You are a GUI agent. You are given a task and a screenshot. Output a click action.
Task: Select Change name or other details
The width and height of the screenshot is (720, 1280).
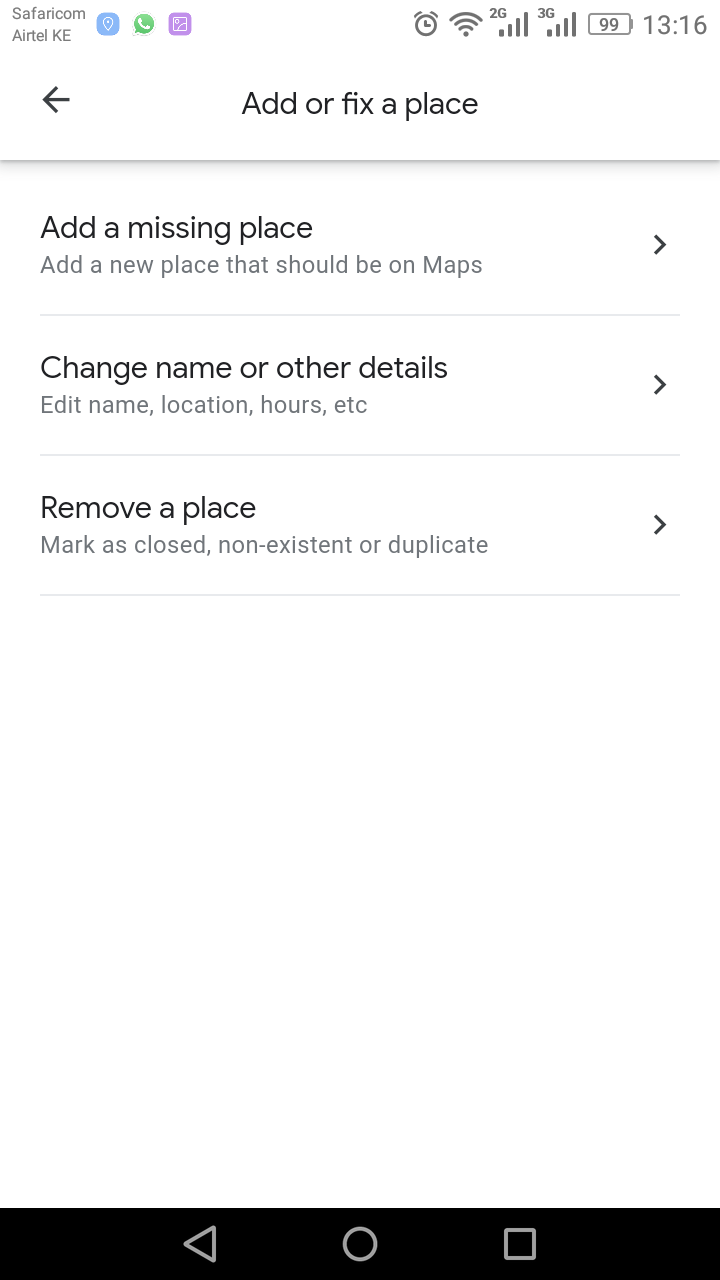pos(359,385)
